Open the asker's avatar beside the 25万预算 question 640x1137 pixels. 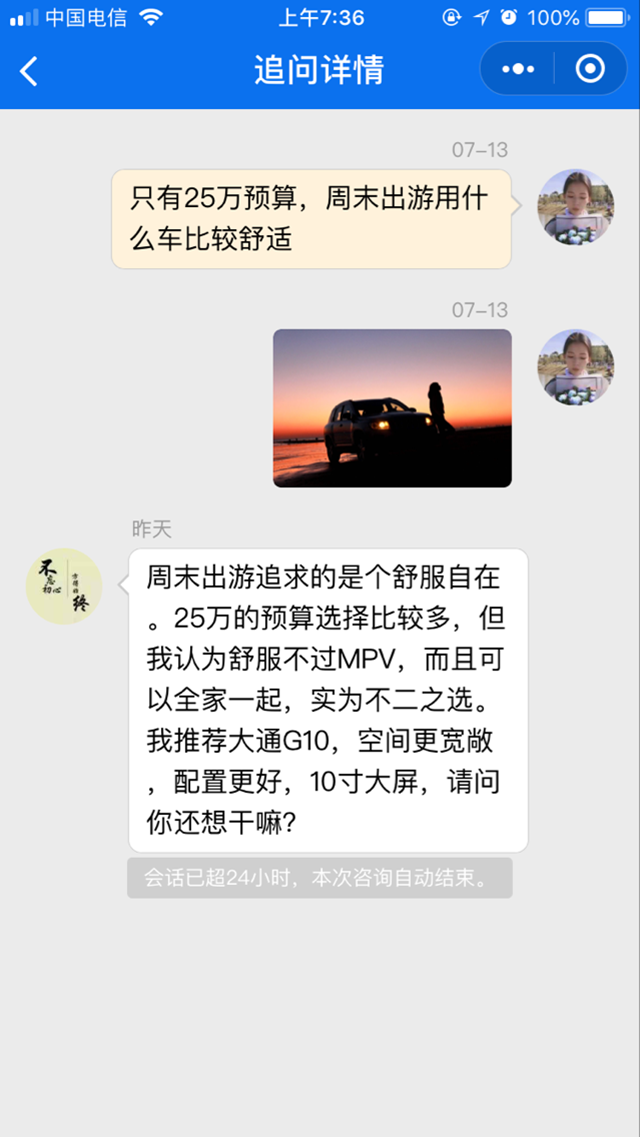pyautogui.click(x=575, y=207)
